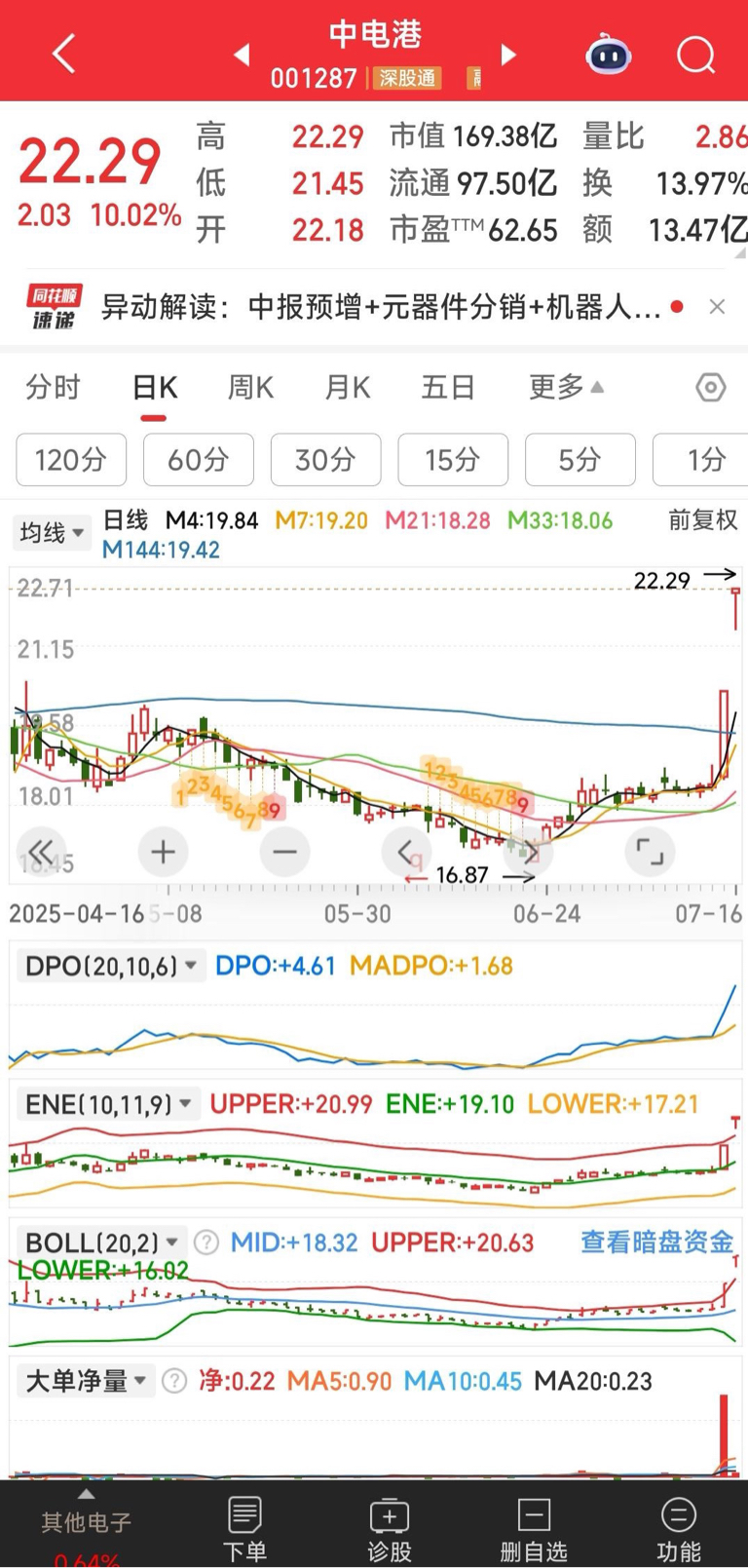Open the robot AI assistant icon
The width and height of the screenshot is (748, 1568).
tap(608, 55)
